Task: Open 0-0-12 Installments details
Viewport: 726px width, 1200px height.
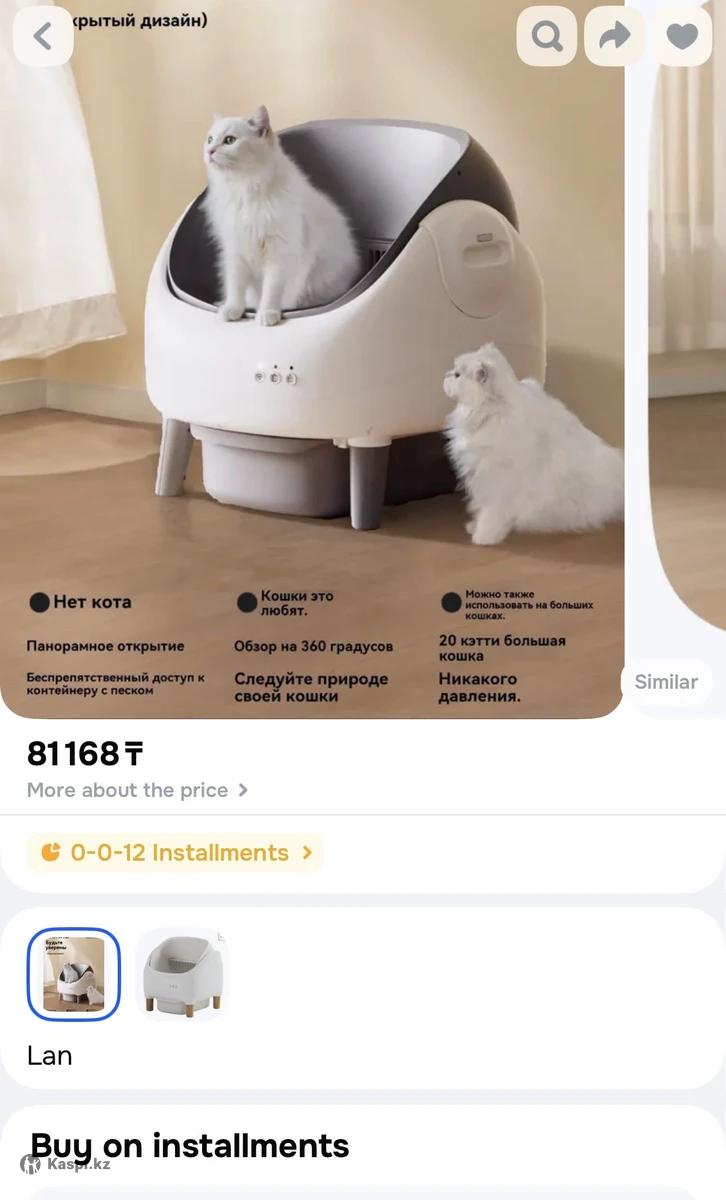Action: click(x=175, y=853)
